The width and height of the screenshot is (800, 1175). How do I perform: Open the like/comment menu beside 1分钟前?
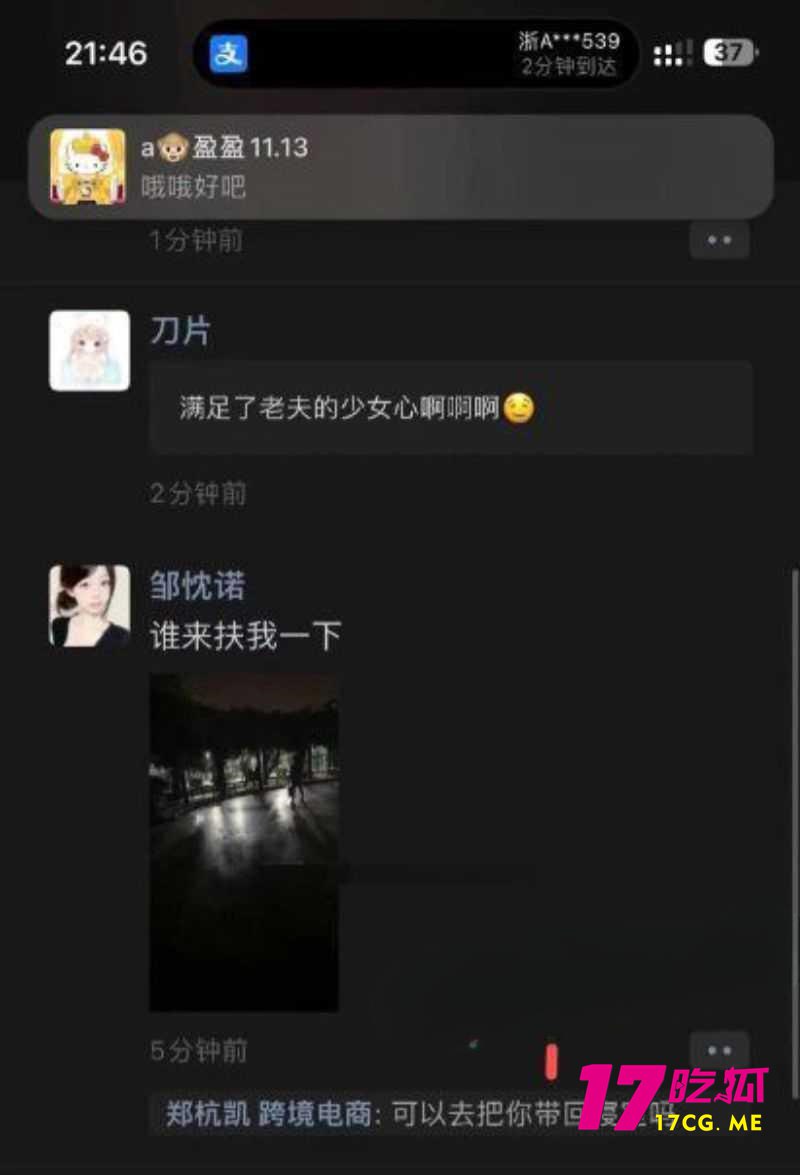(719, 240)
